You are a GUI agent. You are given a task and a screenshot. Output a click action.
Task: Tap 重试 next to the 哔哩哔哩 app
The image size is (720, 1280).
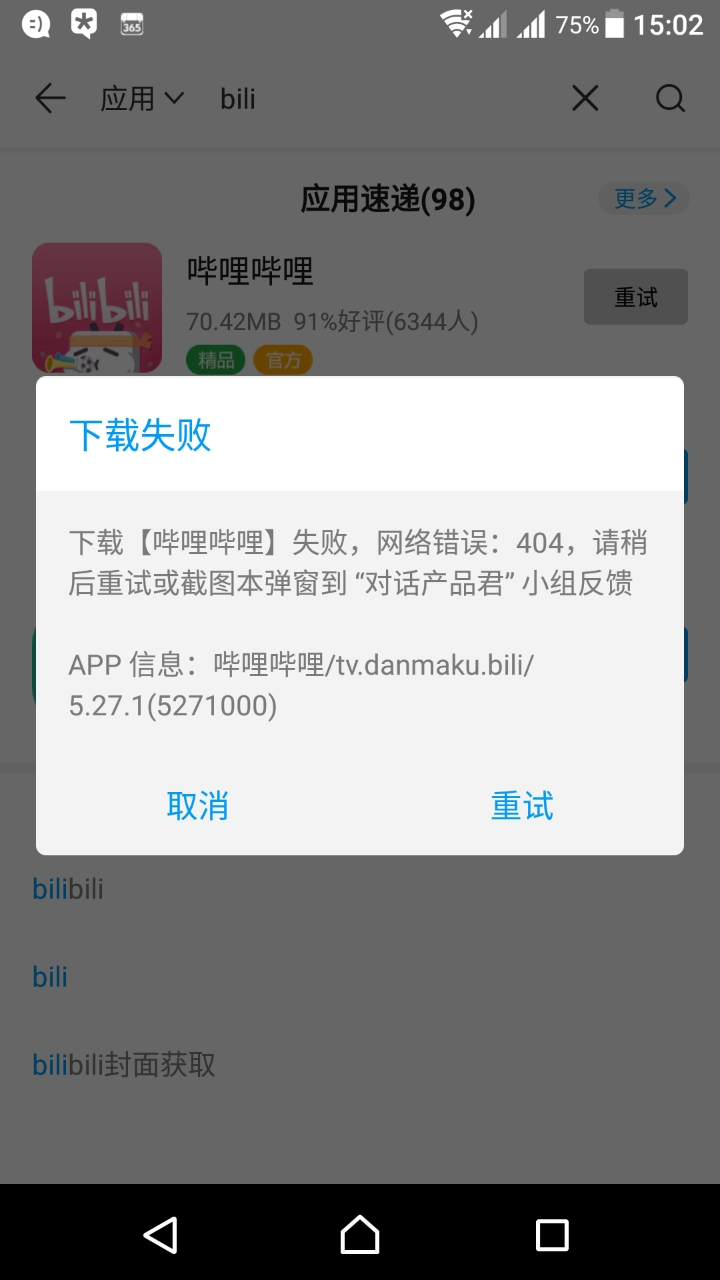point(635,297)
